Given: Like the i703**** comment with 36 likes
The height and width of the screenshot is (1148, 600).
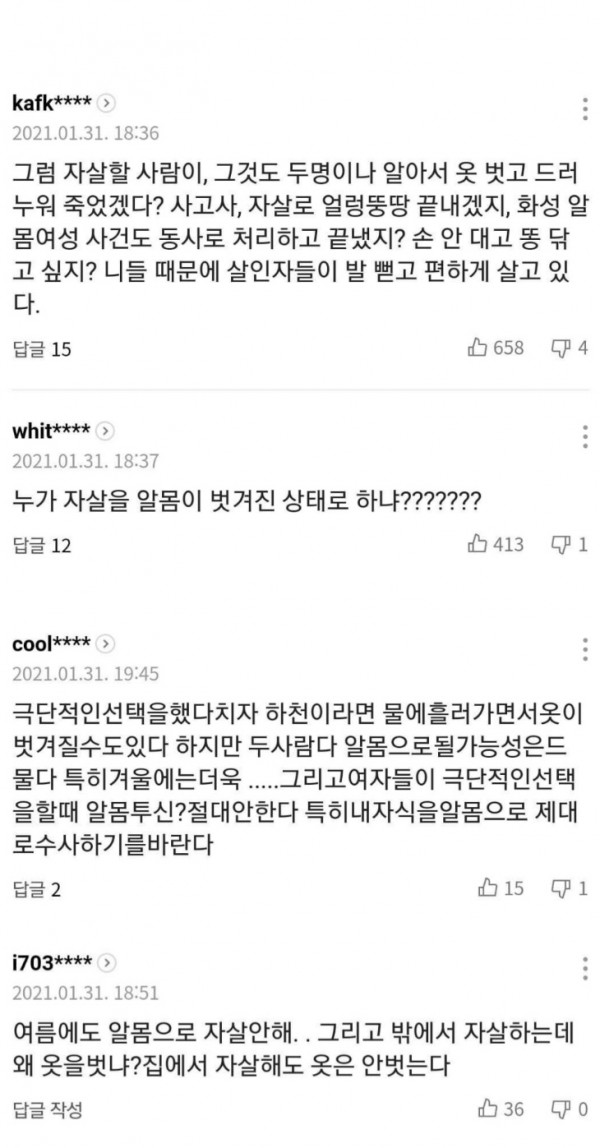Looking at the screenshot, I should 501,1107.
